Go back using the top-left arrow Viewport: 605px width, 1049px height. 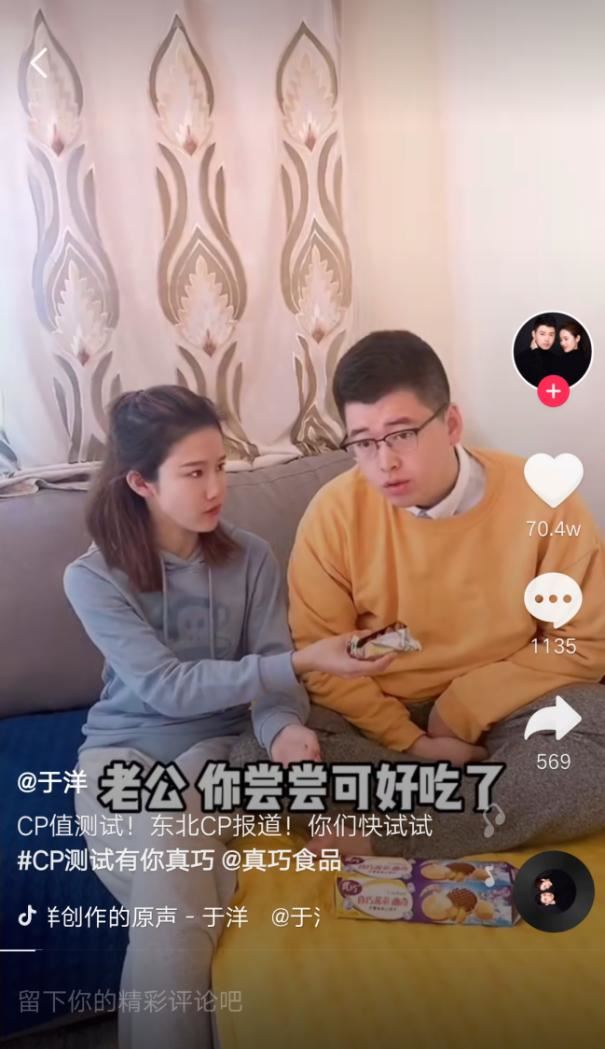pos(38,64)
